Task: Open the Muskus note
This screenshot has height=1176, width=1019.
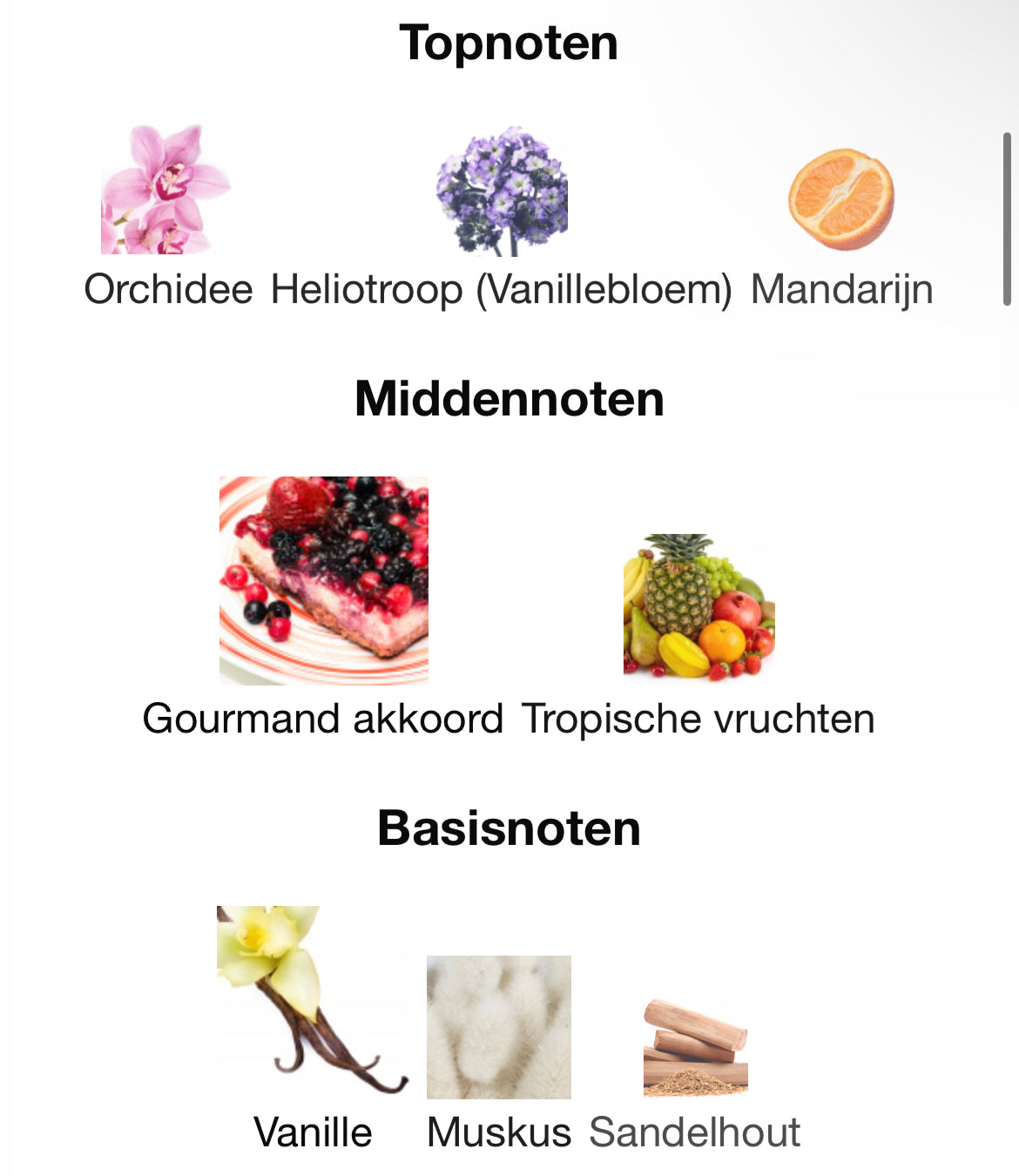Action: [498, 1027]
